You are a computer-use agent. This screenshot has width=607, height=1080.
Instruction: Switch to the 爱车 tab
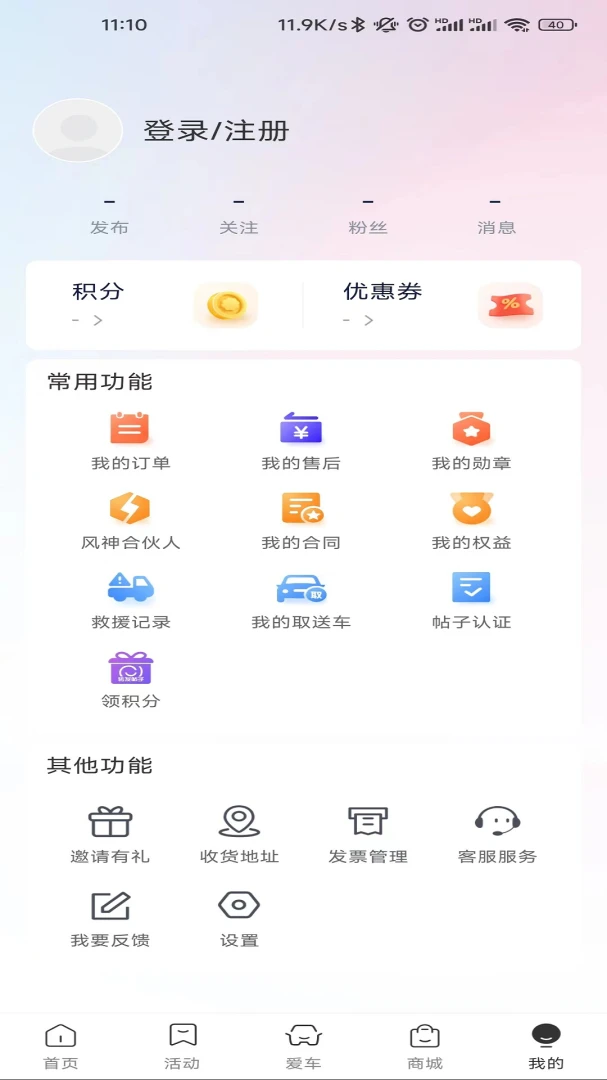(x=303, y=1047)
